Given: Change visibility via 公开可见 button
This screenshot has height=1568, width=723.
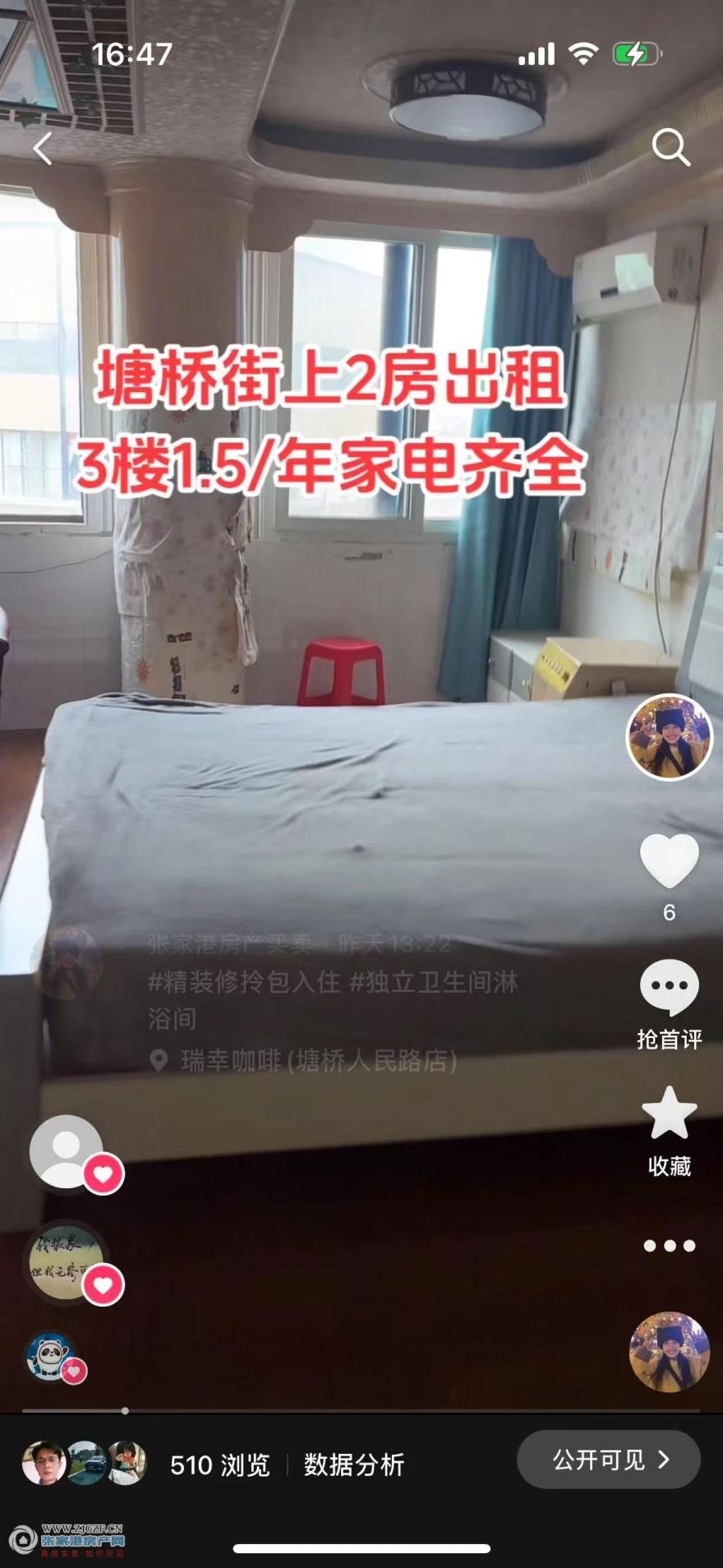Looking at the screenshot, I should pyautogui.click(x=608, y=1460).
